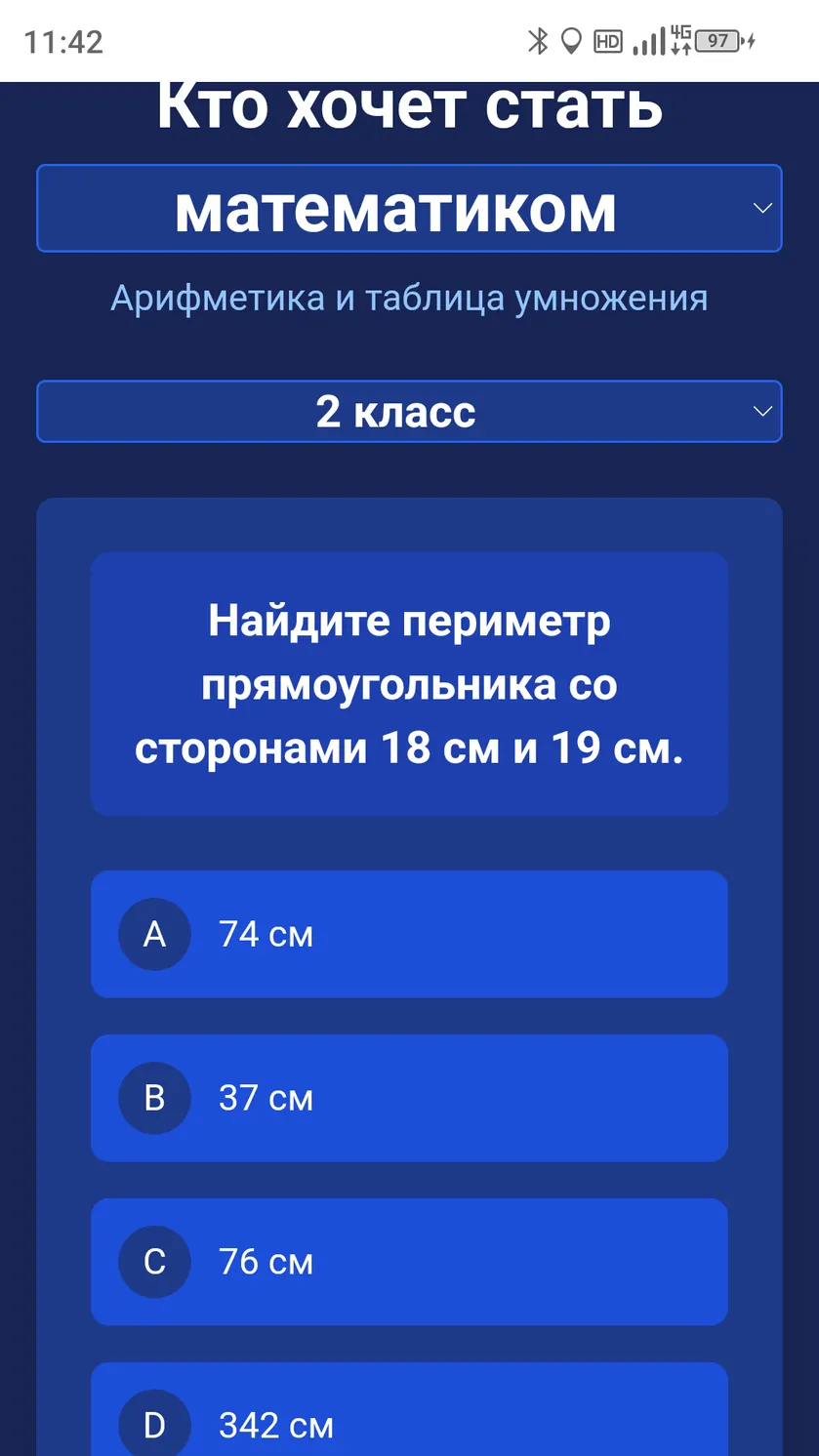Viewport: 819px width, 1456px height.
Task: Open the "математиком" subject dropdown
Action: coord(409,208)
